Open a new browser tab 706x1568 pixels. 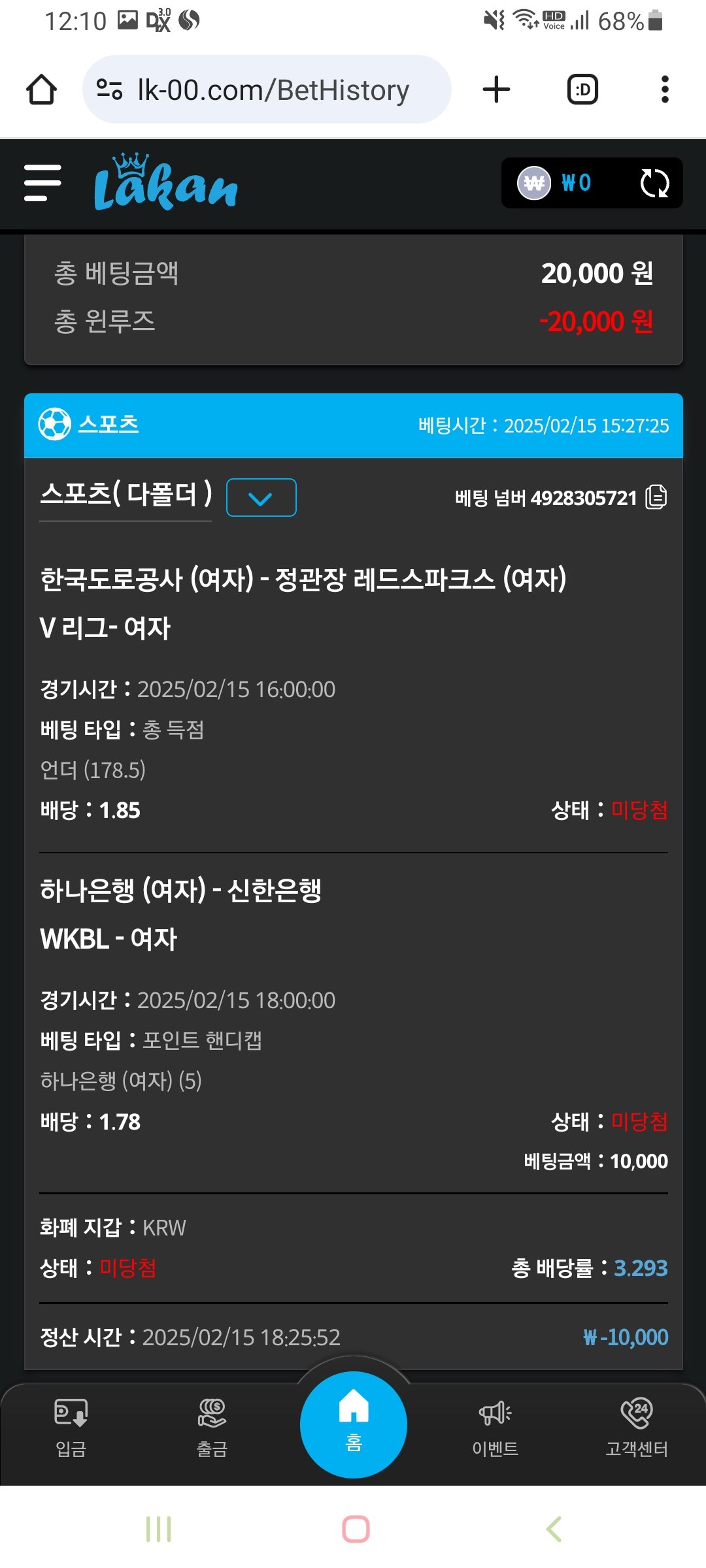496,90
